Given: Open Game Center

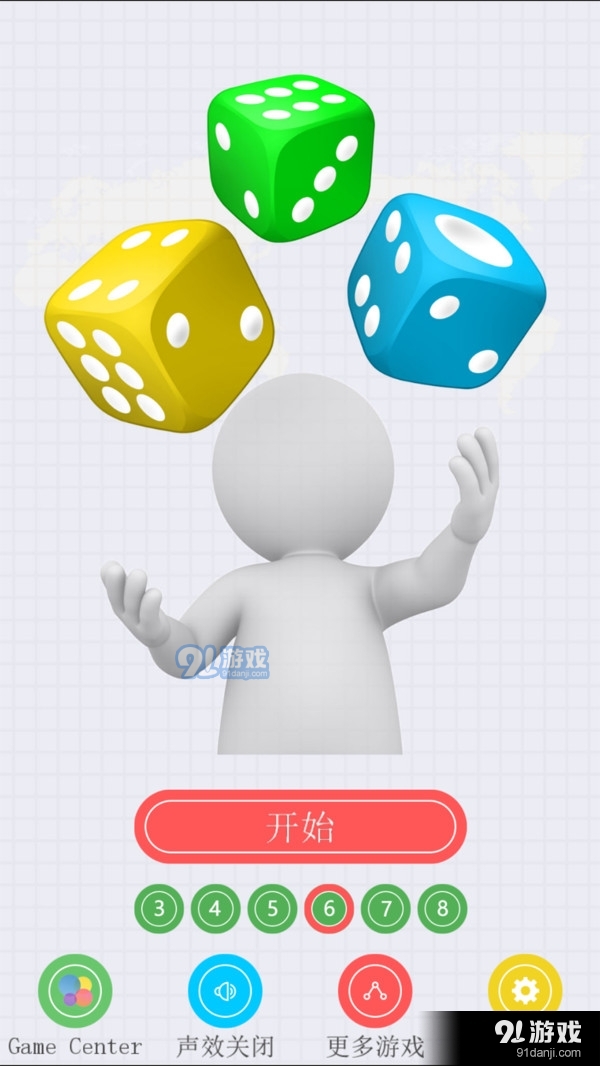Looking at the screenshot, I should pos(75,991).
